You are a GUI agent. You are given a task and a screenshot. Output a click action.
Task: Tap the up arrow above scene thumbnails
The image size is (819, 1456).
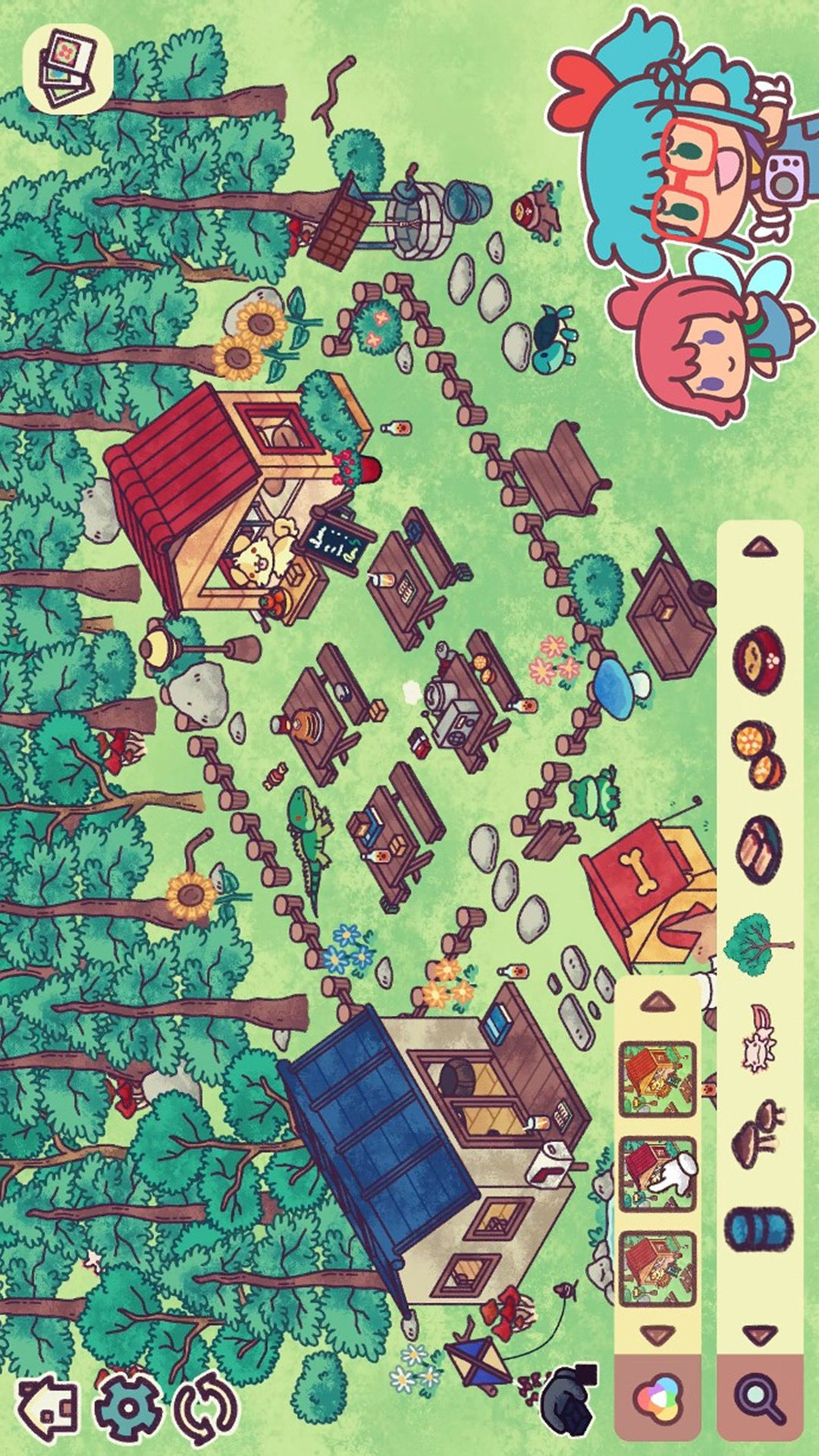click(x=657, y=1002)
